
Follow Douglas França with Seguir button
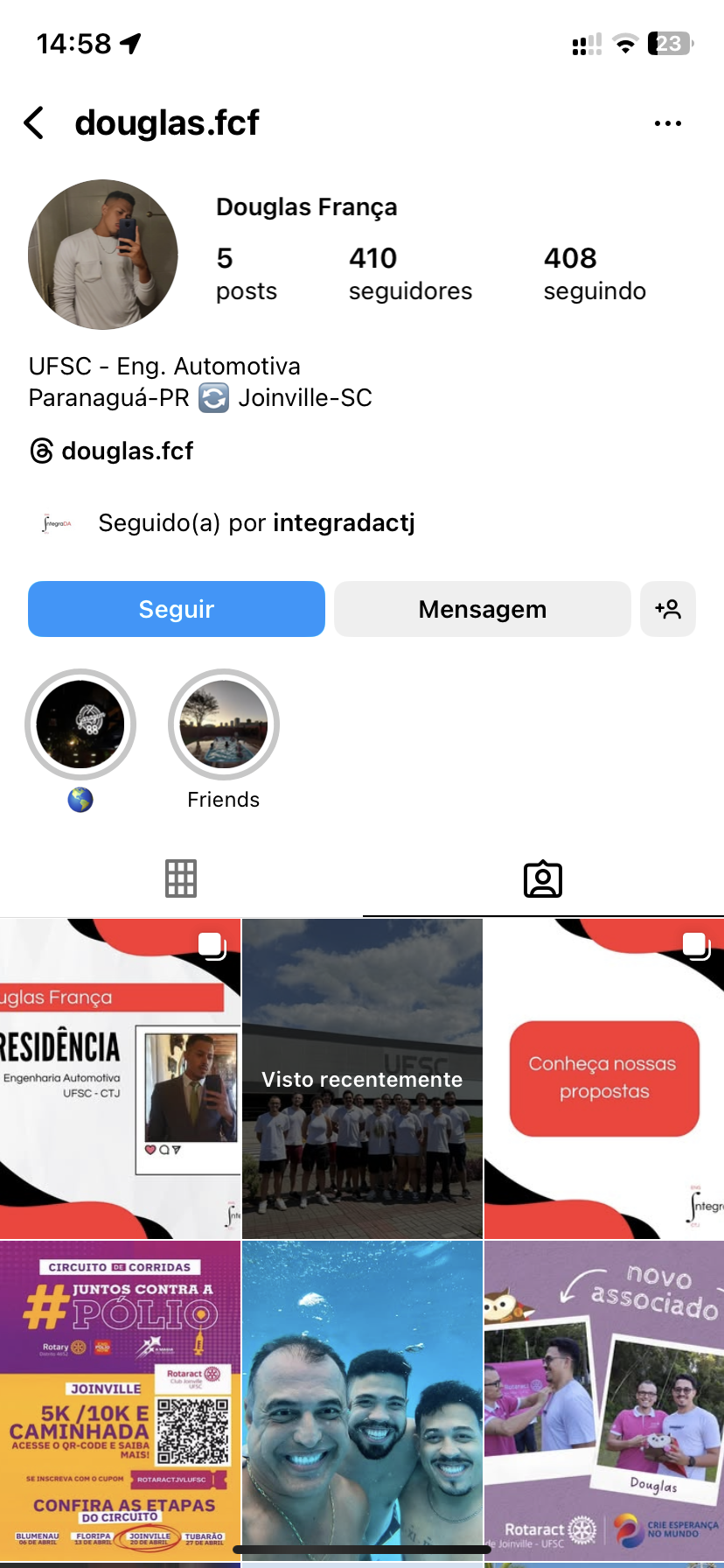pyautogui.click(x=176, y=609)
